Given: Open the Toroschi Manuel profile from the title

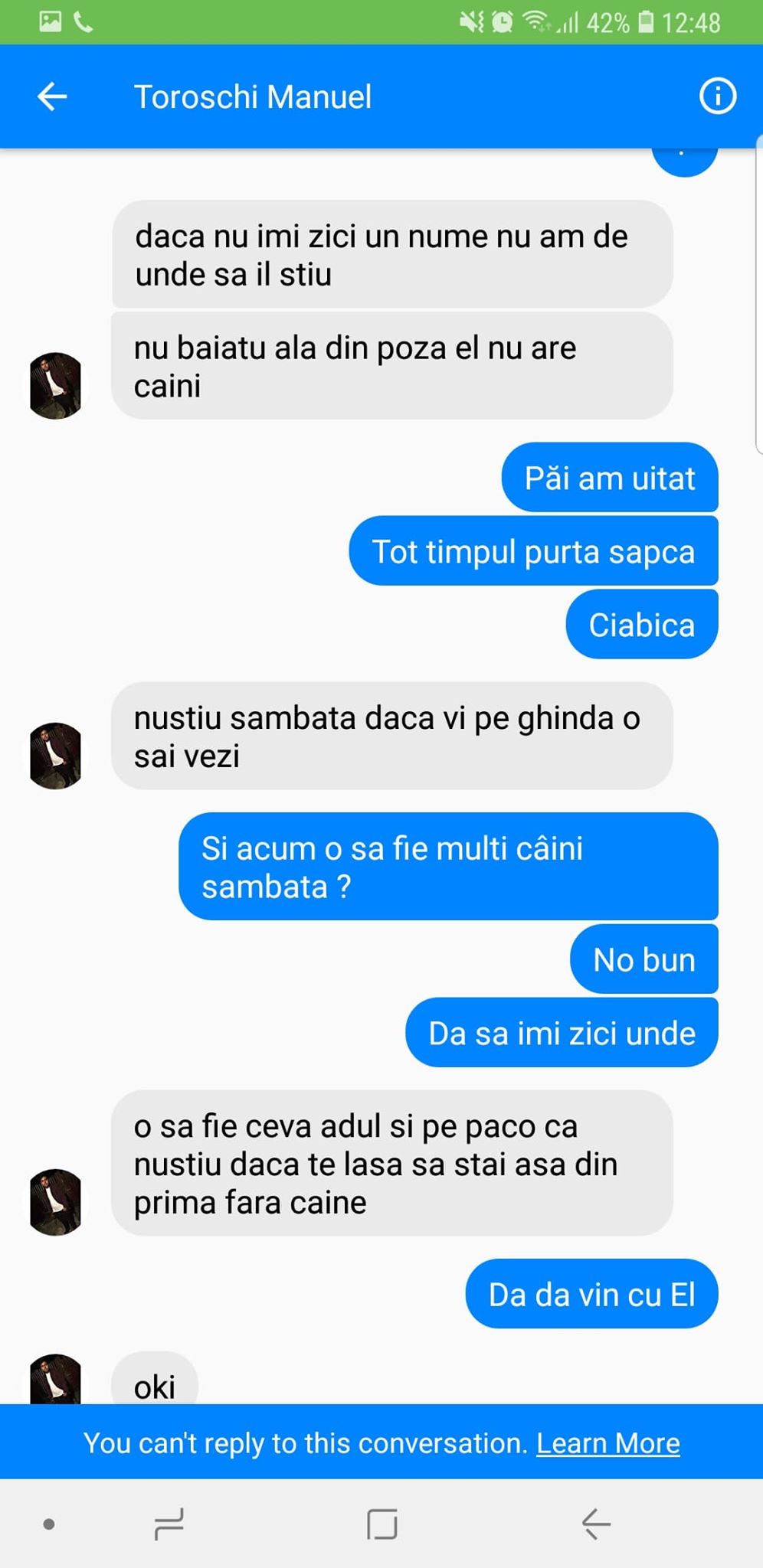Looking at the screenshot, I should point(253,97).
